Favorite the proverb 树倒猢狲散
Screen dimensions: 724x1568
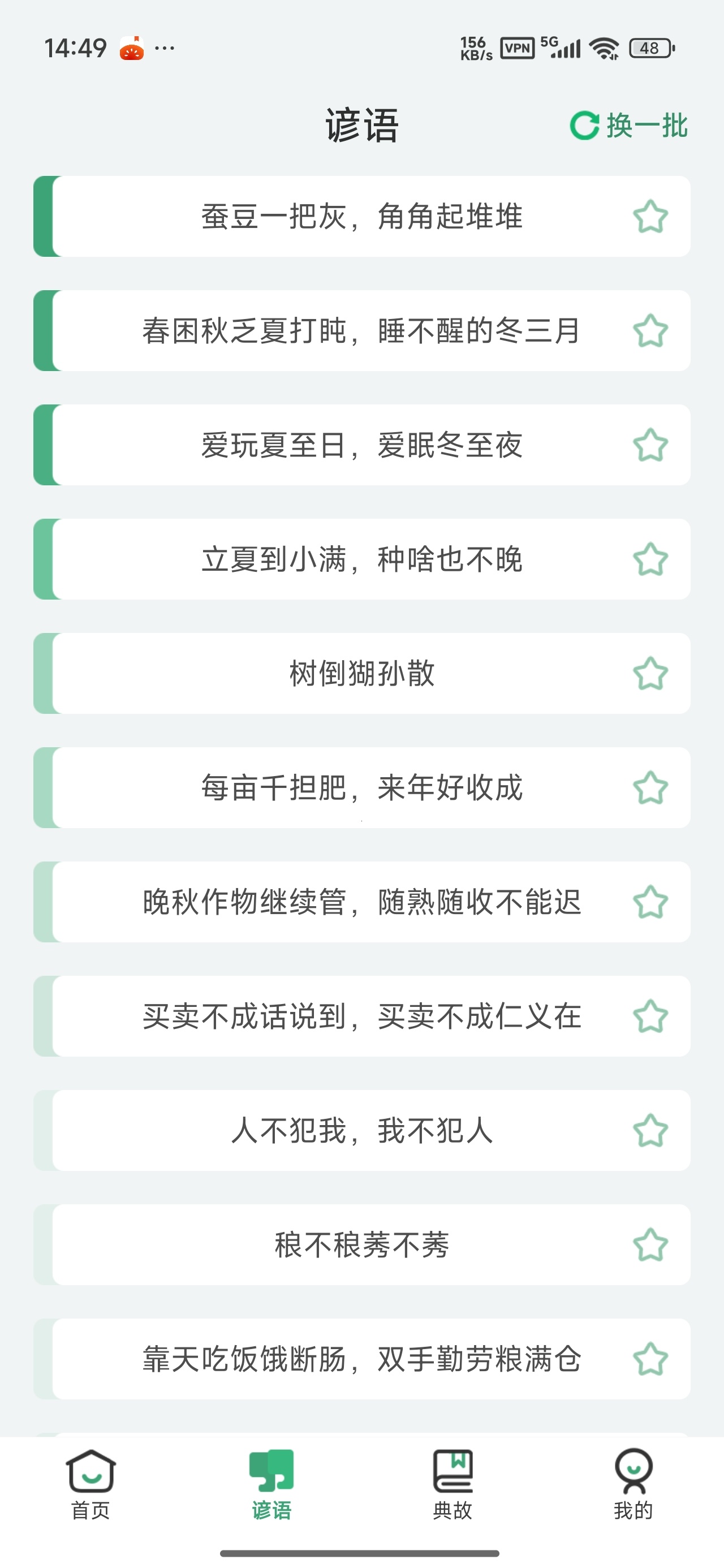pyautogui.click(x=650, y=673)
